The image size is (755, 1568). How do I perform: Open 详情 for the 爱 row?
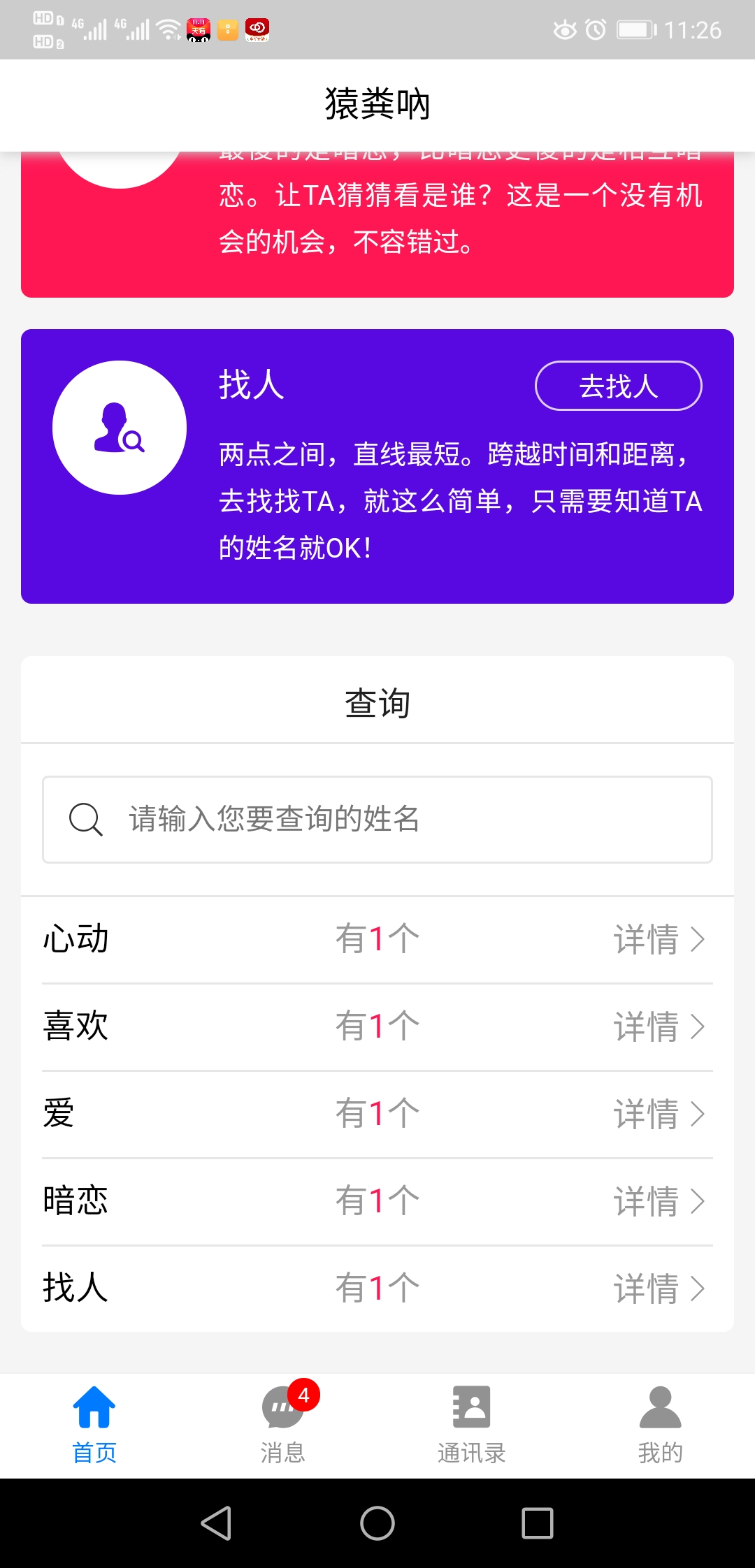pyautogui.click(x=659, y=1114)
